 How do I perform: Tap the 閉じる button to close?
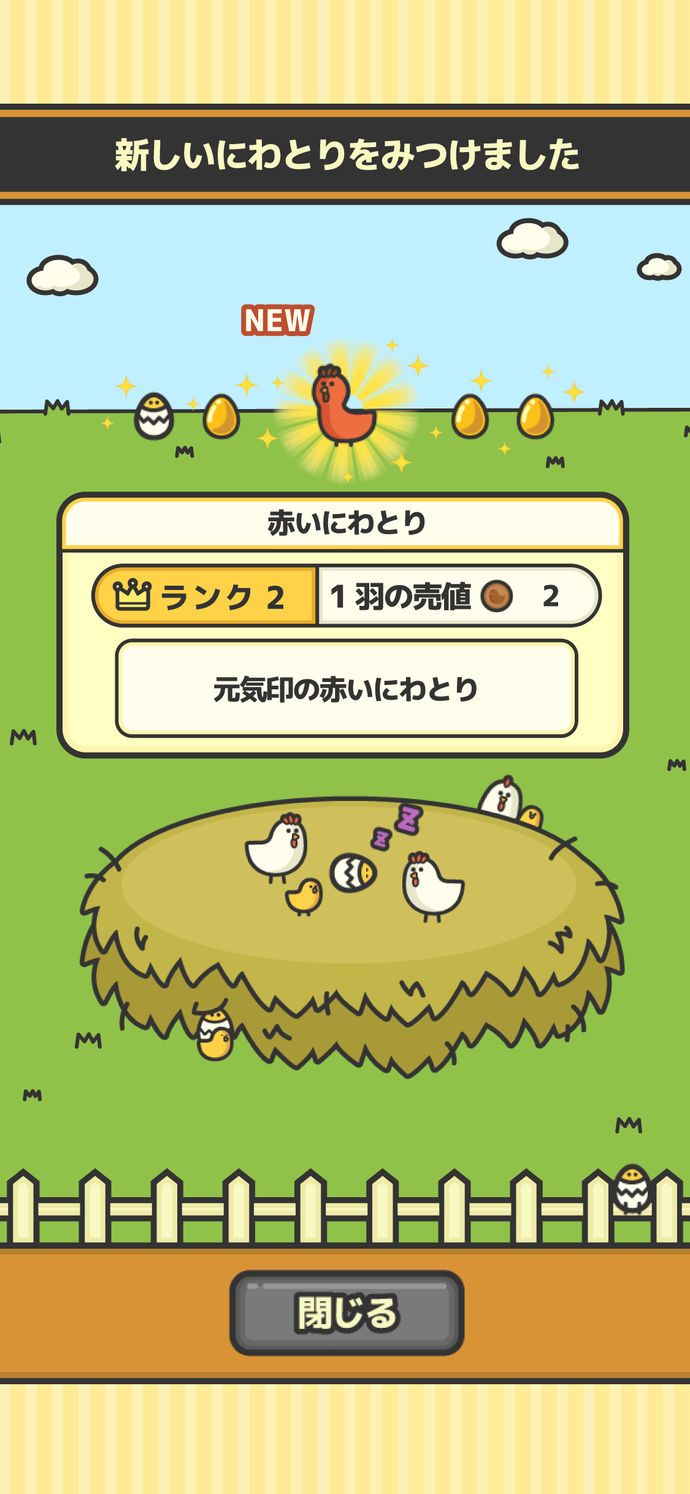(346, 1313)
